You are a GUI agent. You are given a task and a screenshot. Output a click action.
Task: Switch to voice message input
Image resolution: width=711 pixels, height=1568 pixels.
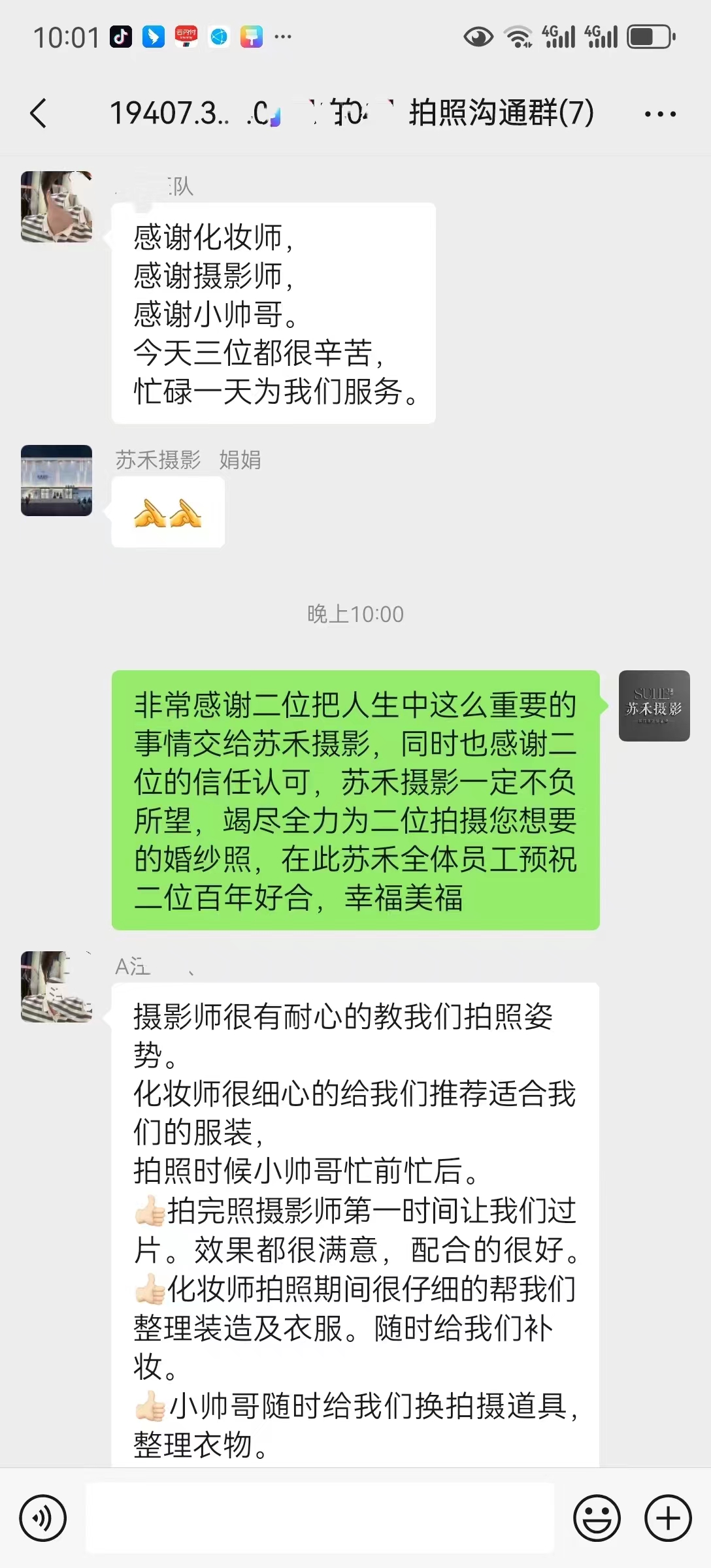pyautogui.click(x=43, y=1518)
